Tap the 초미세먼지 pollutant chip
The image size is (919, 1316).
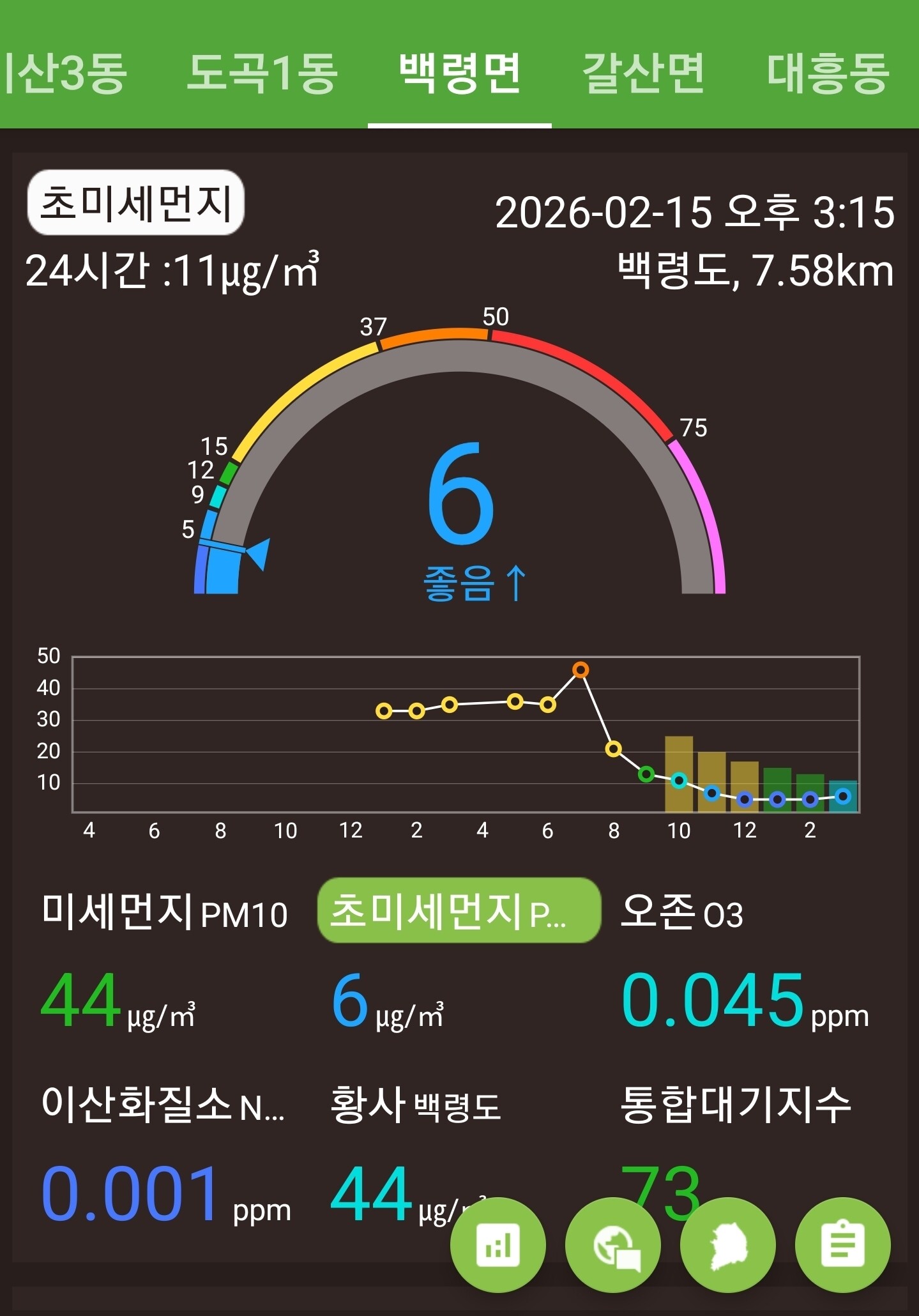click(x=135, y=203)
